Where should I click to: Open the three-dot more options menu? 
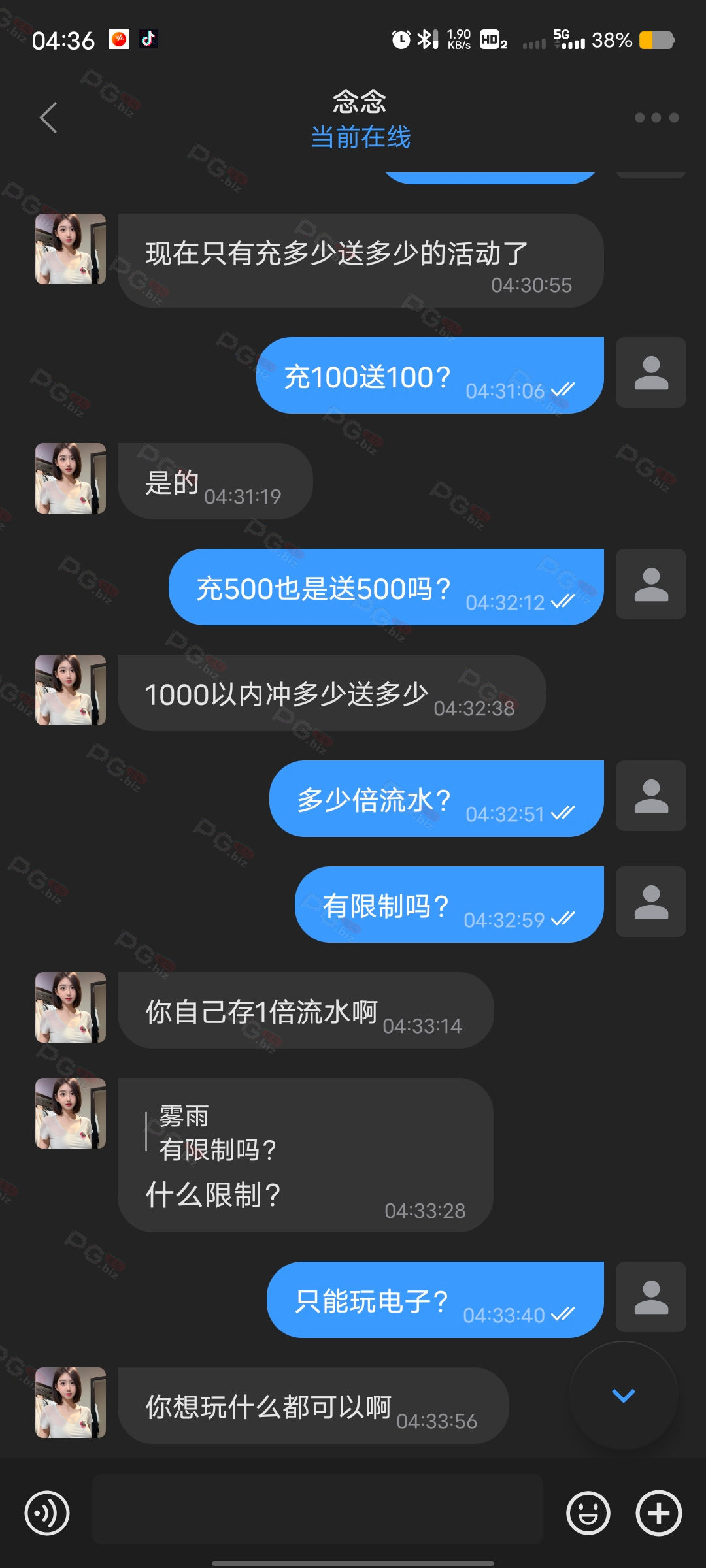click(x=656, y=118)
